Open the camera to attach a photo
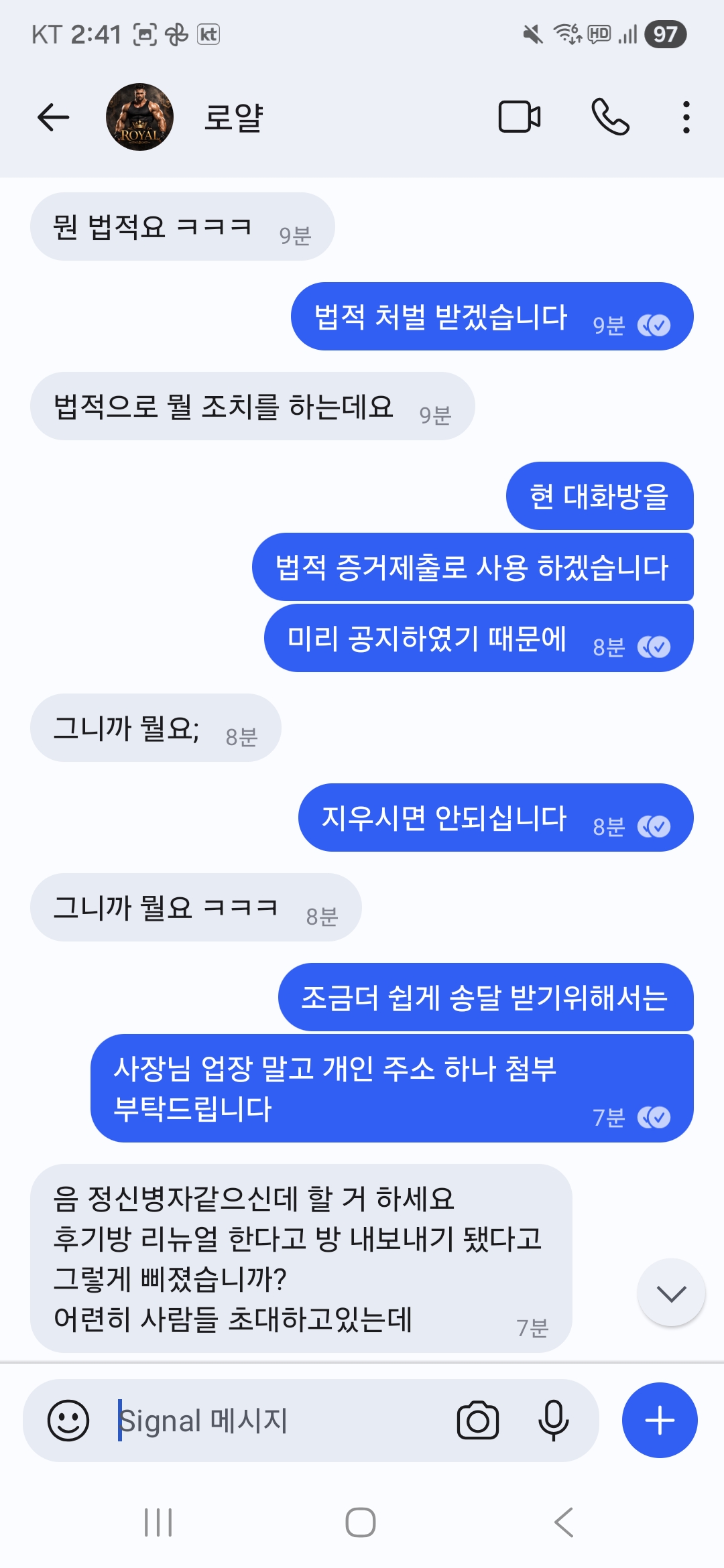Image resolution: width=724 pixels, height=1568 pixels. pyautogui.click(x=478, y=1421)
